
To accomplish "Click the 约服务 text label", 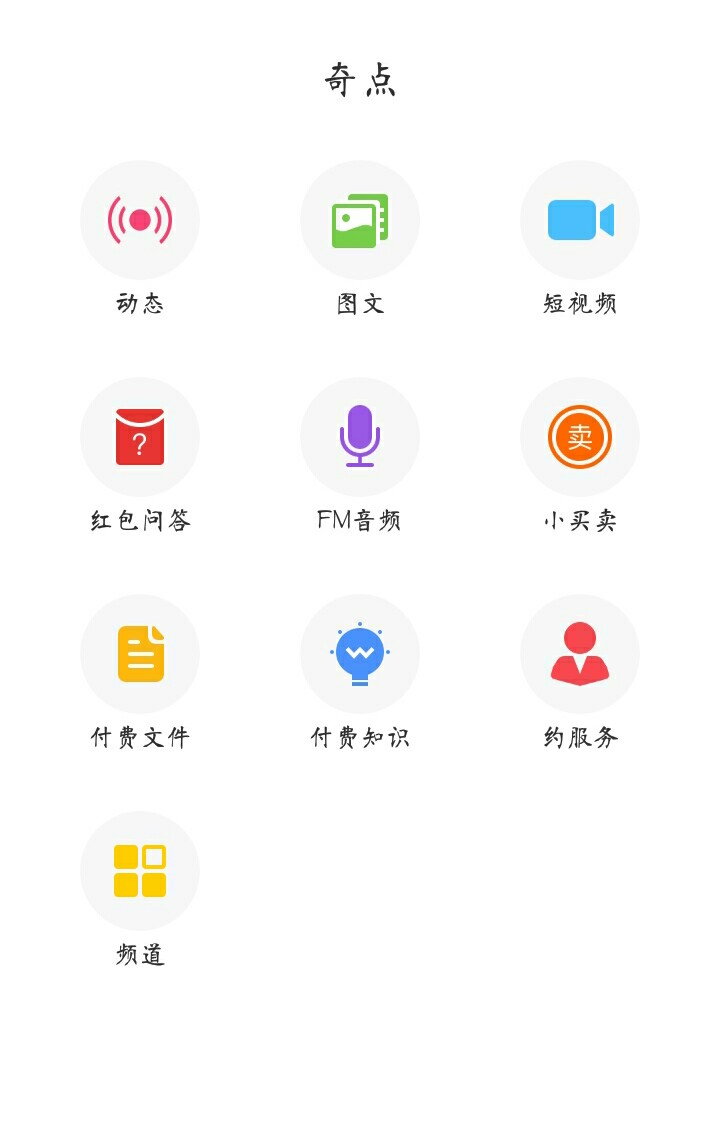I will [580, 737].
